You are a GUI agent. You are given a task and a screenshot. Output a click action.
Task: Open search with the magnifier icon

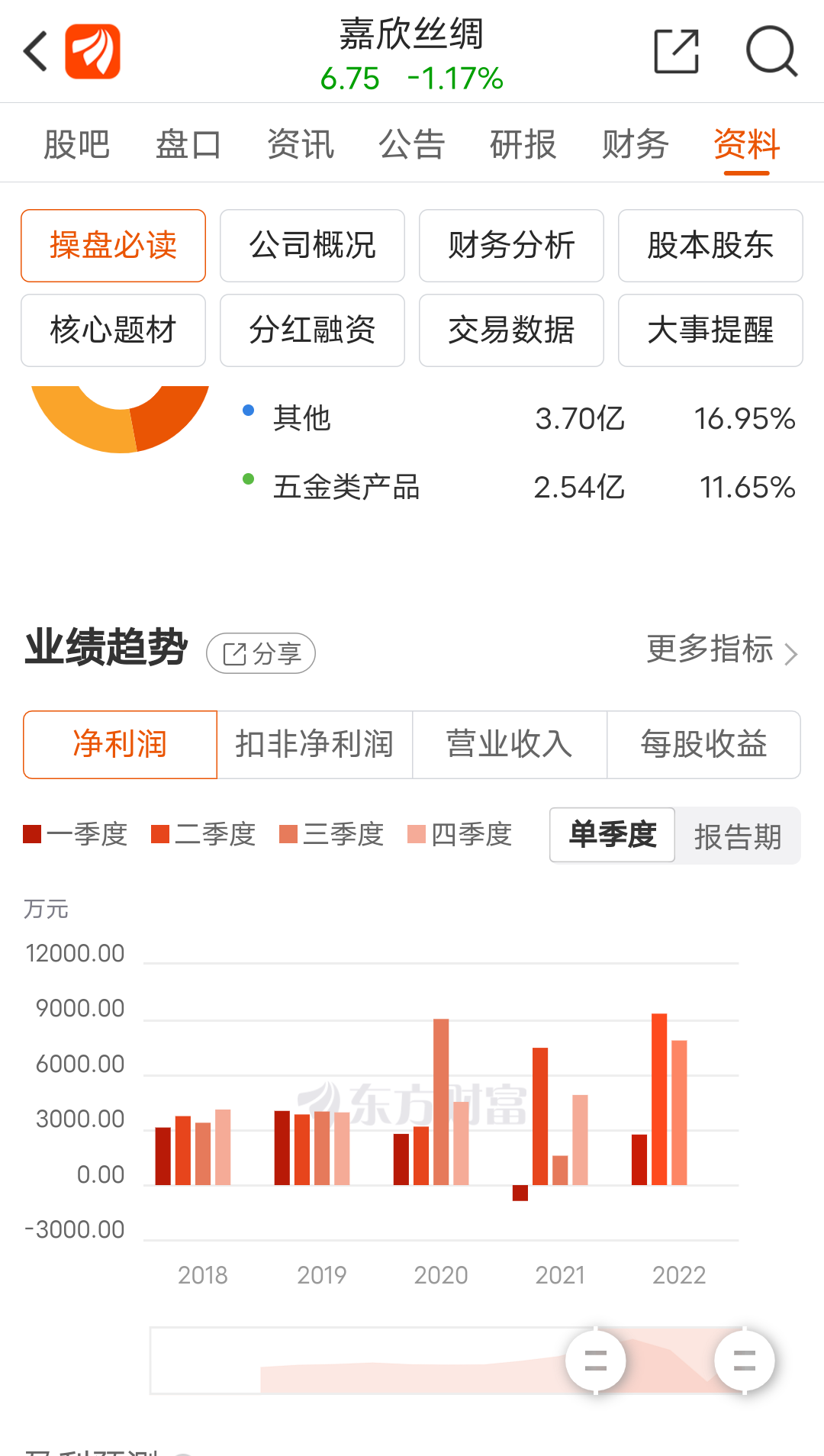(x=773, y=50)
